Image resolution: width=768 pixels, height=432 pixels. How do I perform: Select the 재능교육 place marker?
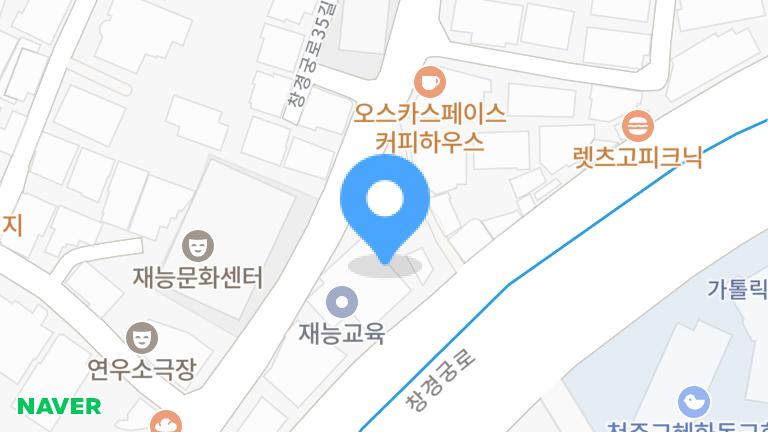342,300
